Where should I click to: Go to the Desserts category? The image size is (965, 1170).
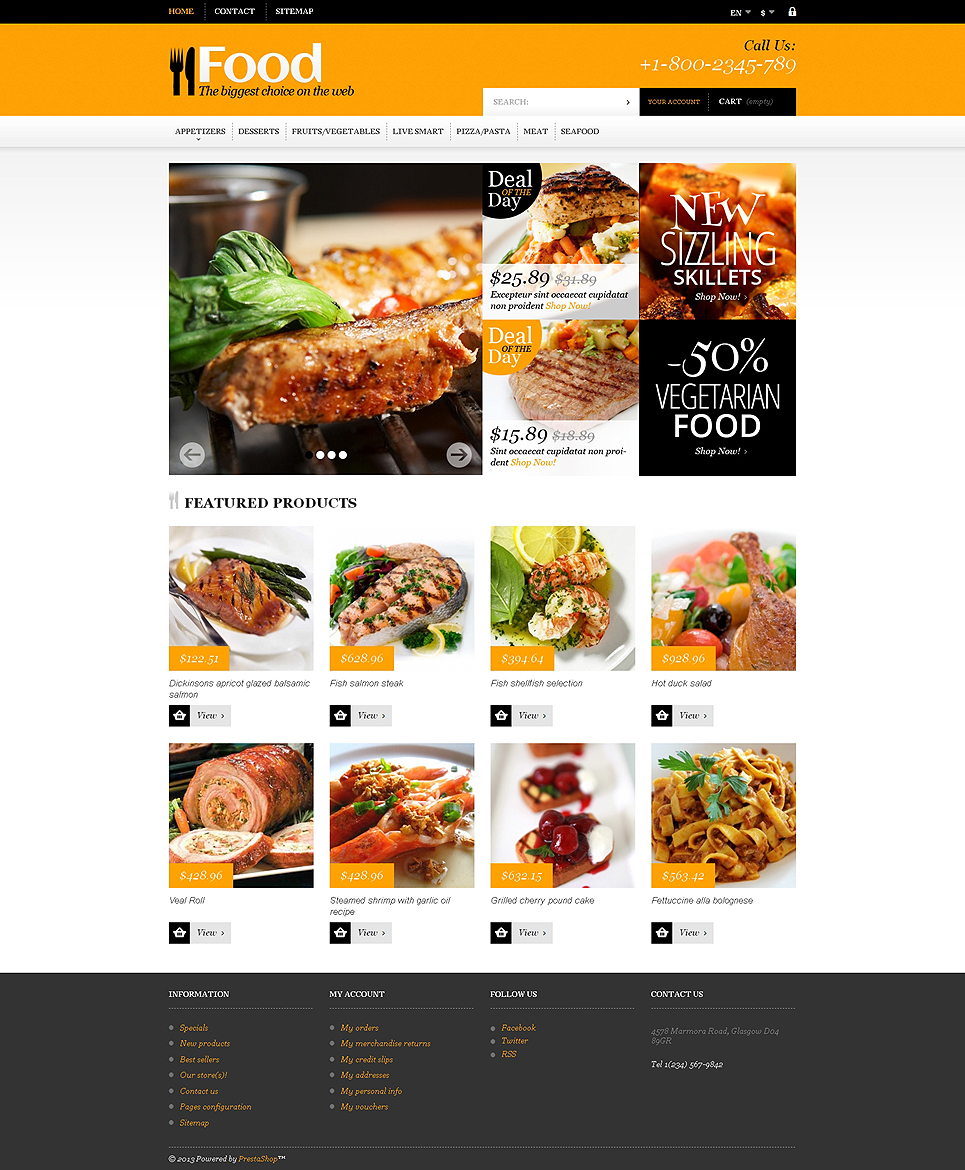258,131
